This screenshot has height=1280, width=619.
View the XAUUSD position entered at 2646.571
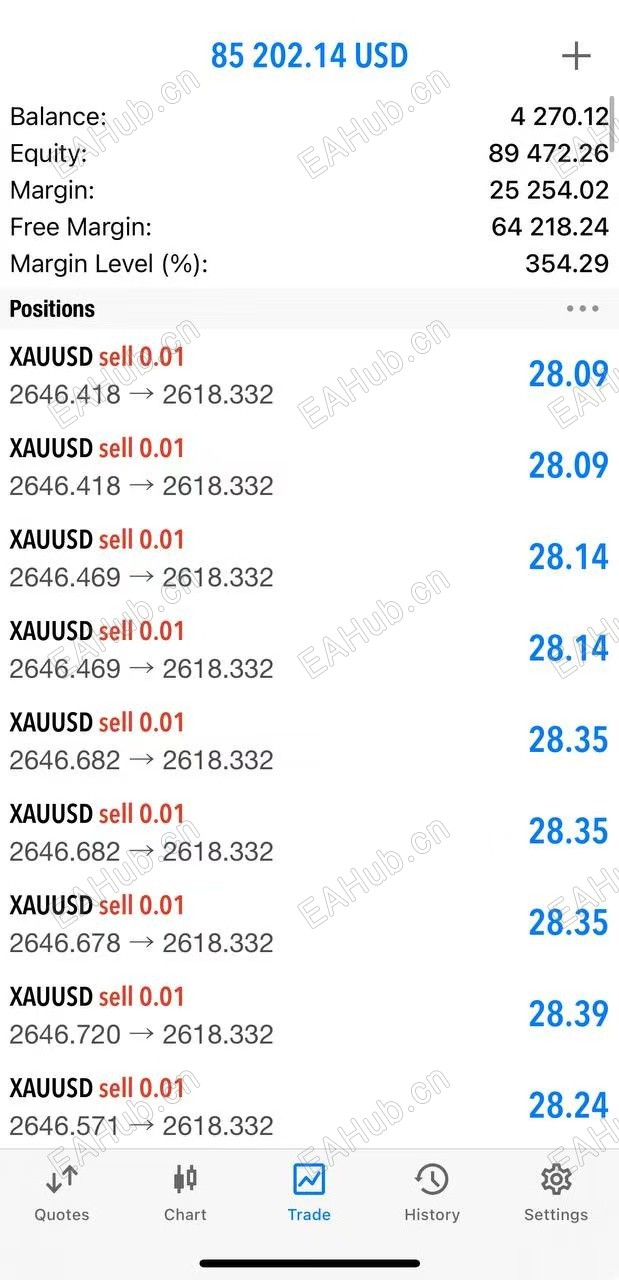tap(309, 1106)
